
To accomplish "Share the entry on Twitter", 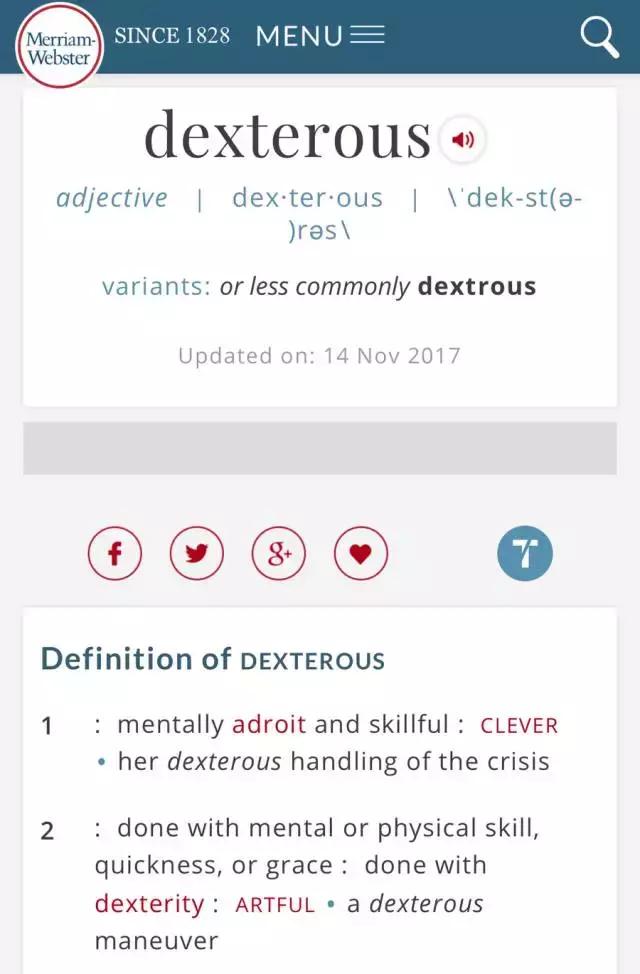I will (197, 553).
